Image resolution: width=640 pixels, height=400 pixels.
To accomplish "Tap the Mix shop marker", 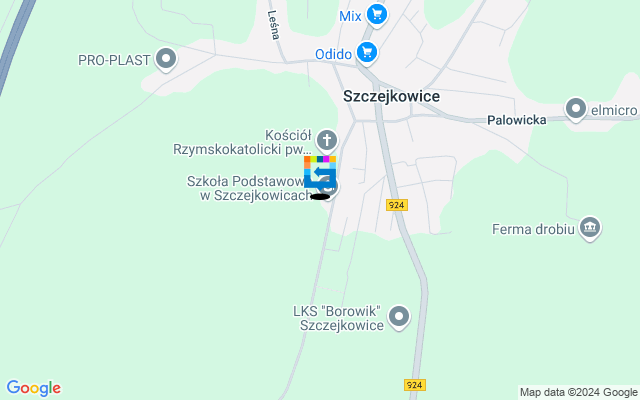I will click(376, 14).
